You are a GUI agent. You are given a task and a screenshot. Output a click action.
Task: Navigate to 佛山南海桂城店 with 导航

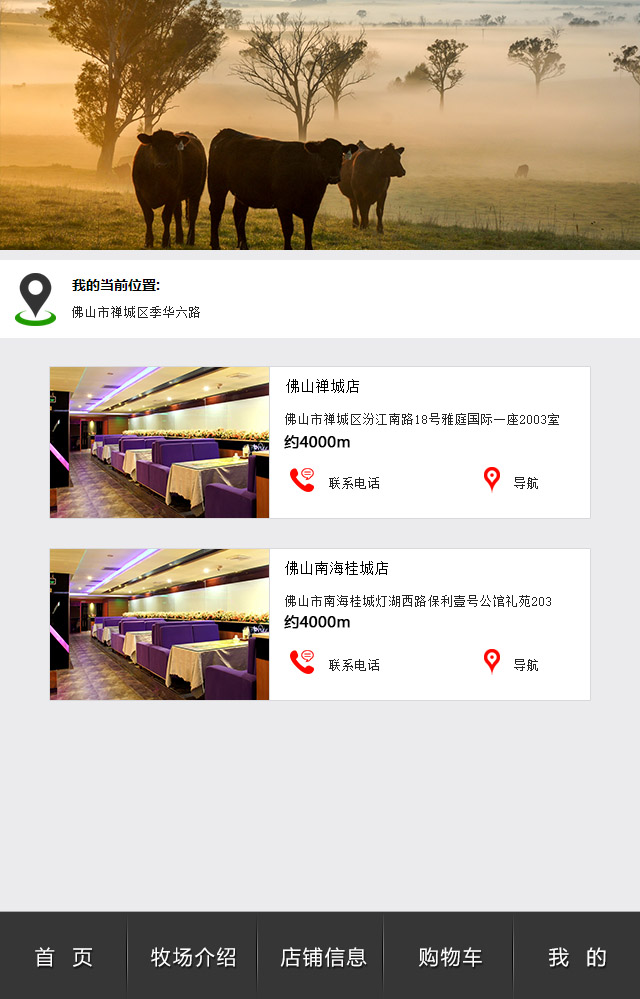tap(512, 664)
